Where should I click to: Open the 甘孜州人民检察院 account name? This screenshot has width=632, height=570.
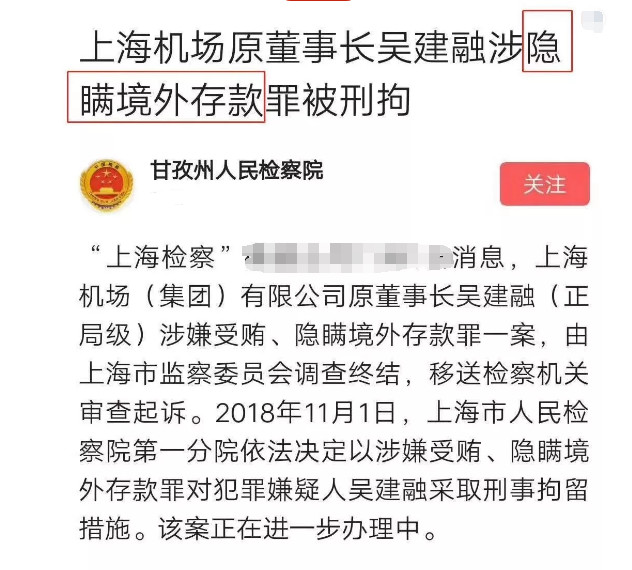[x=236, y=170]
